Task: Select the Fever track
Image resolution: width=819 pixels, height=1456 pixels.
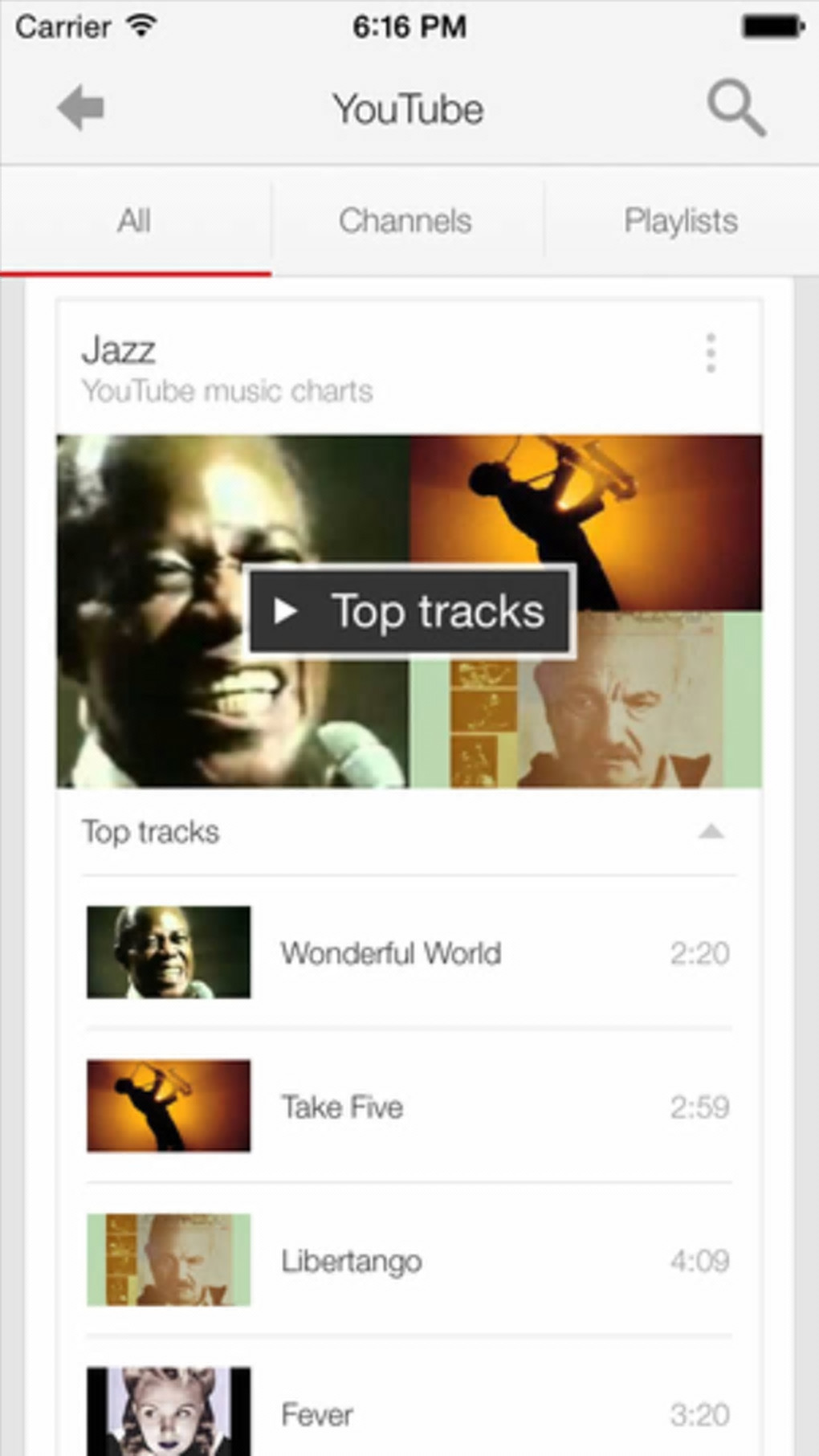Action: click(317, 1414)
